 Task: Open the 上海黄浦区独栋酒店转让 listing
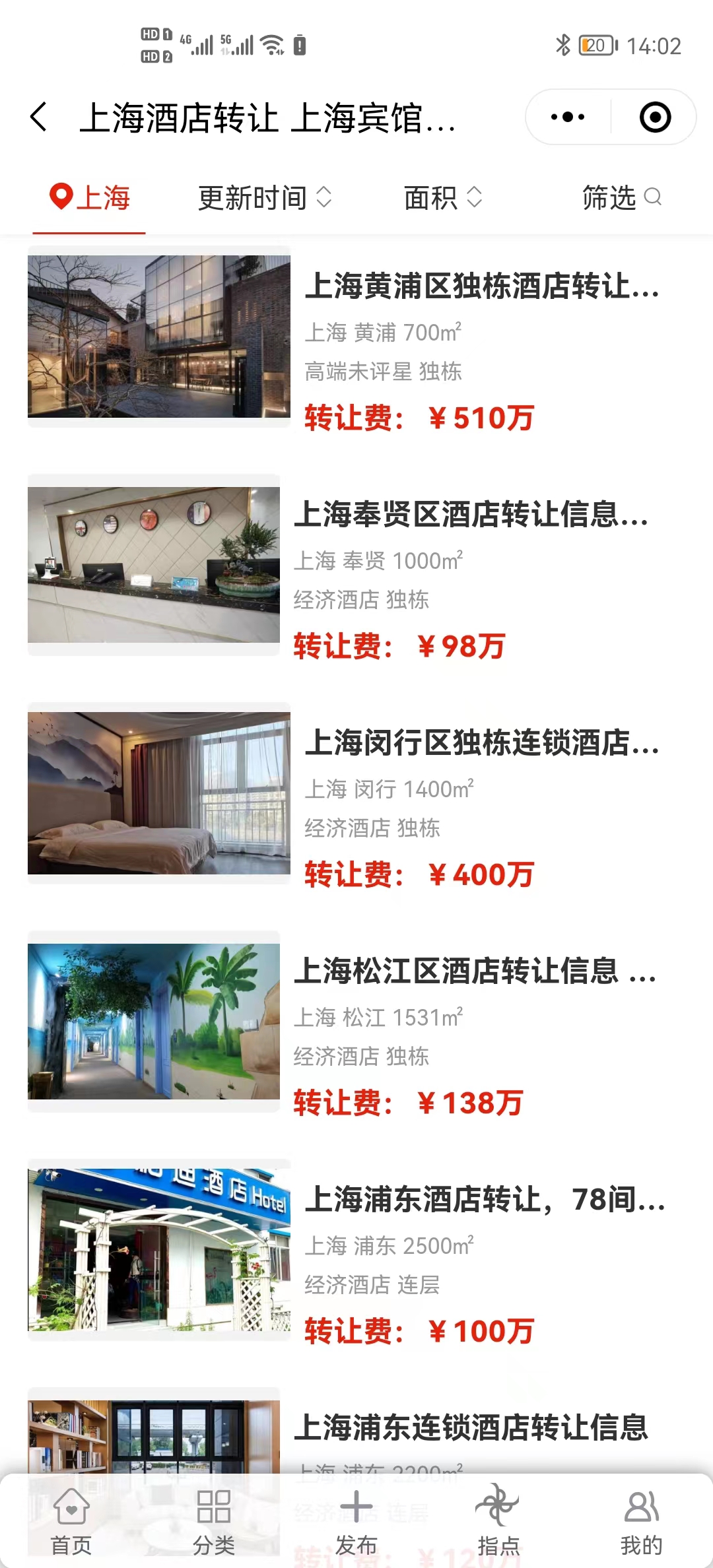pos(481,286)
